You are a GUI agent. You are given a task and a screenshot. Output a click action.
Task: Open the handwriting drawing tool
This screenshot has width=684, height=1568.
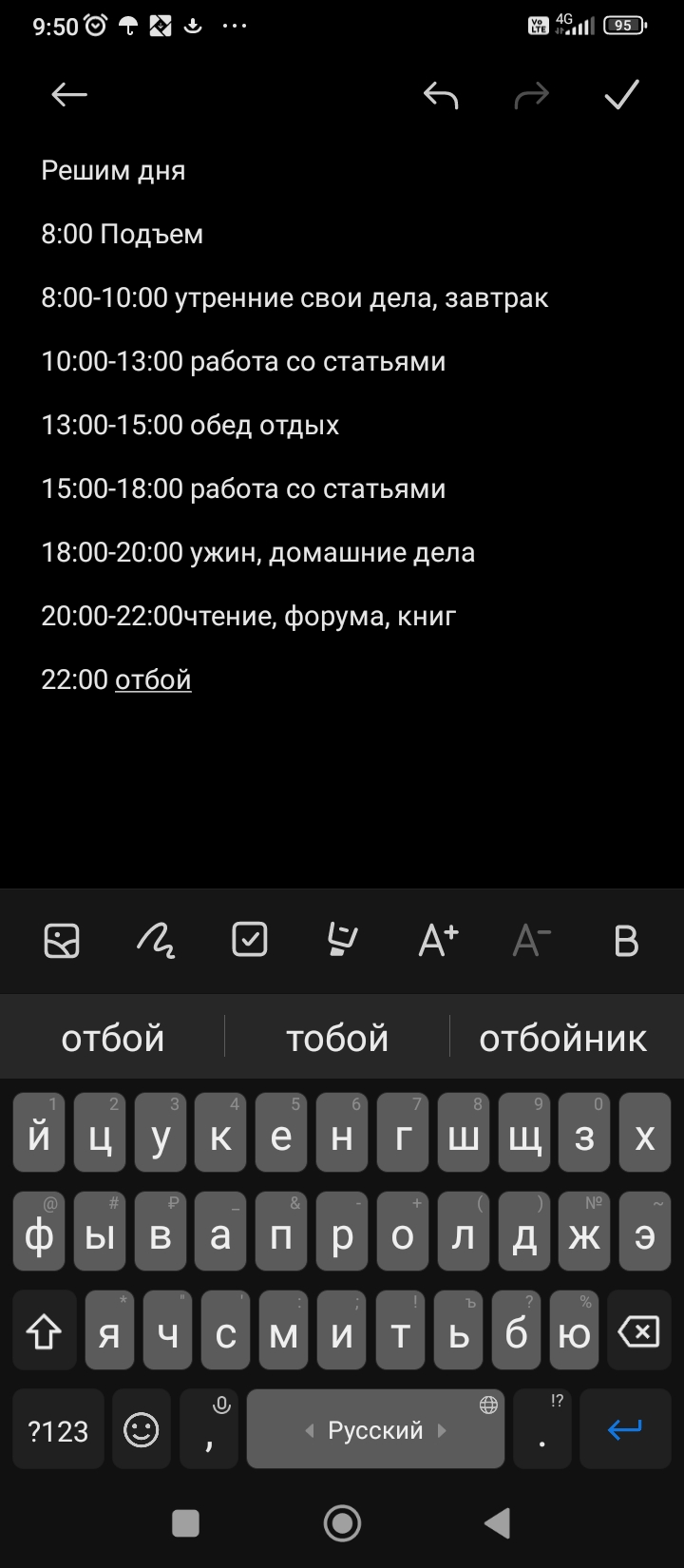click(x=156, y=941)
